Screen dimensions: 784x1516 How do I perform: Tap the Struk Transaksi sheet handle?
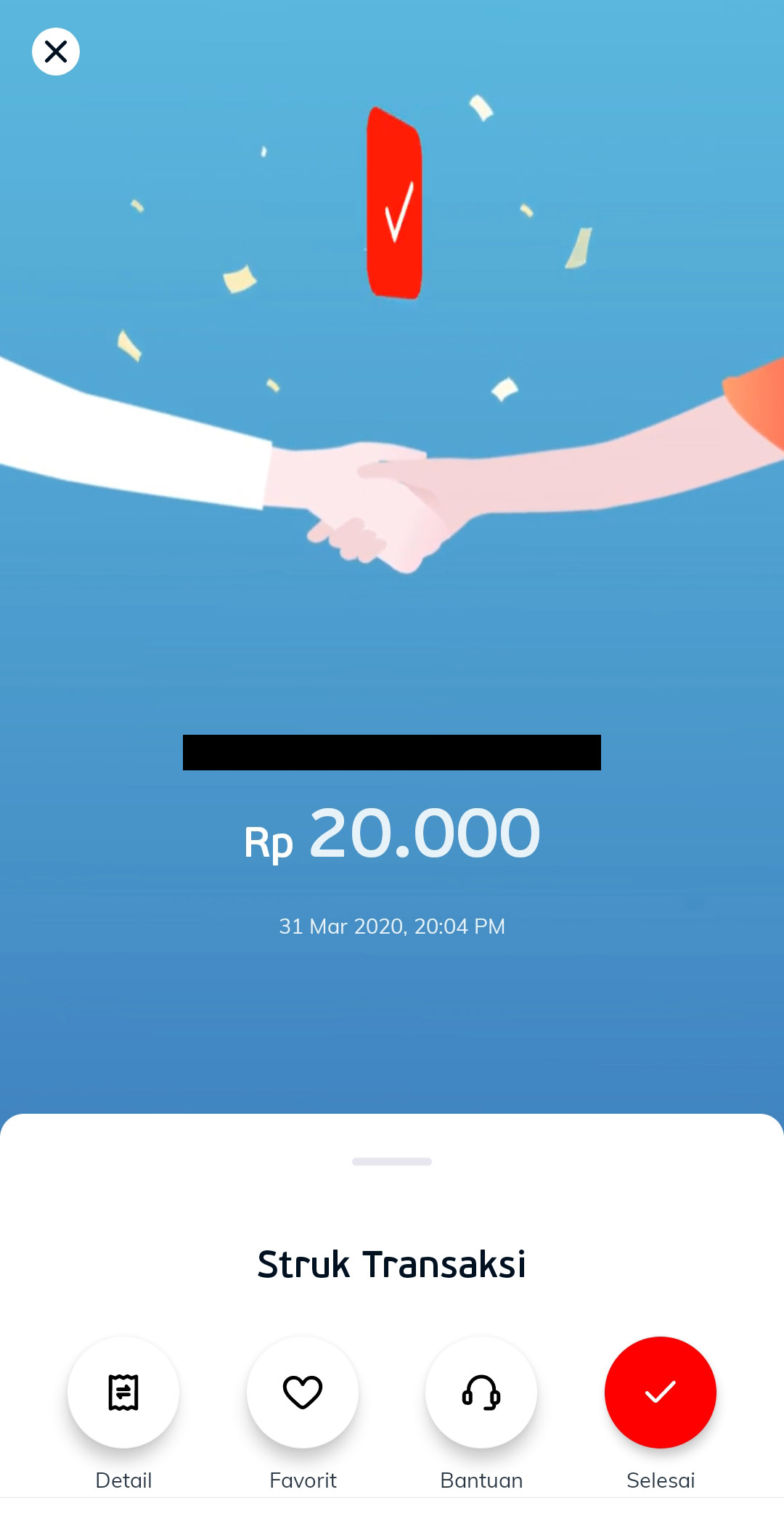392,1162
